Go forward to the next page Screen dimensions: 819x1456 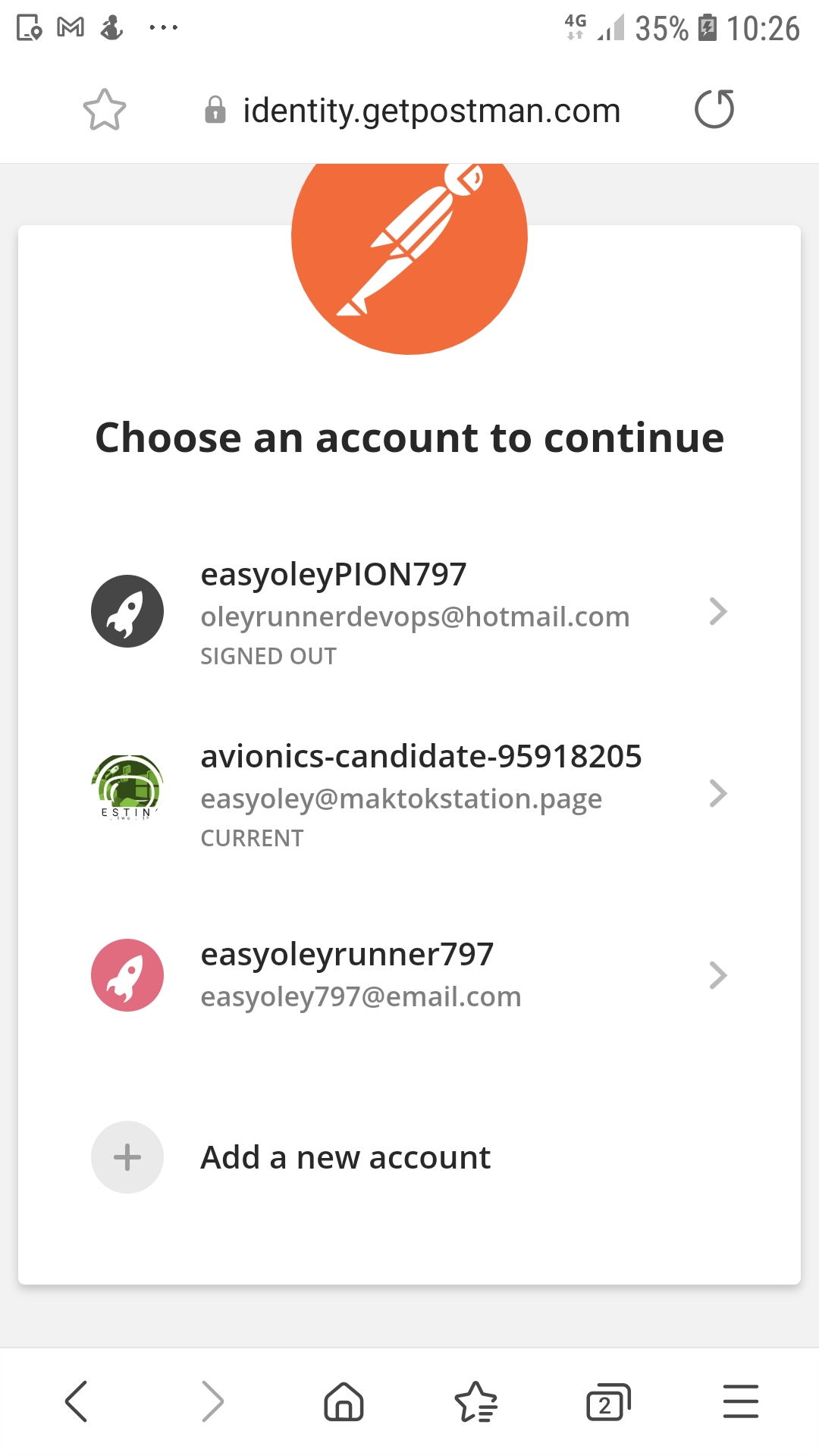212,1401
